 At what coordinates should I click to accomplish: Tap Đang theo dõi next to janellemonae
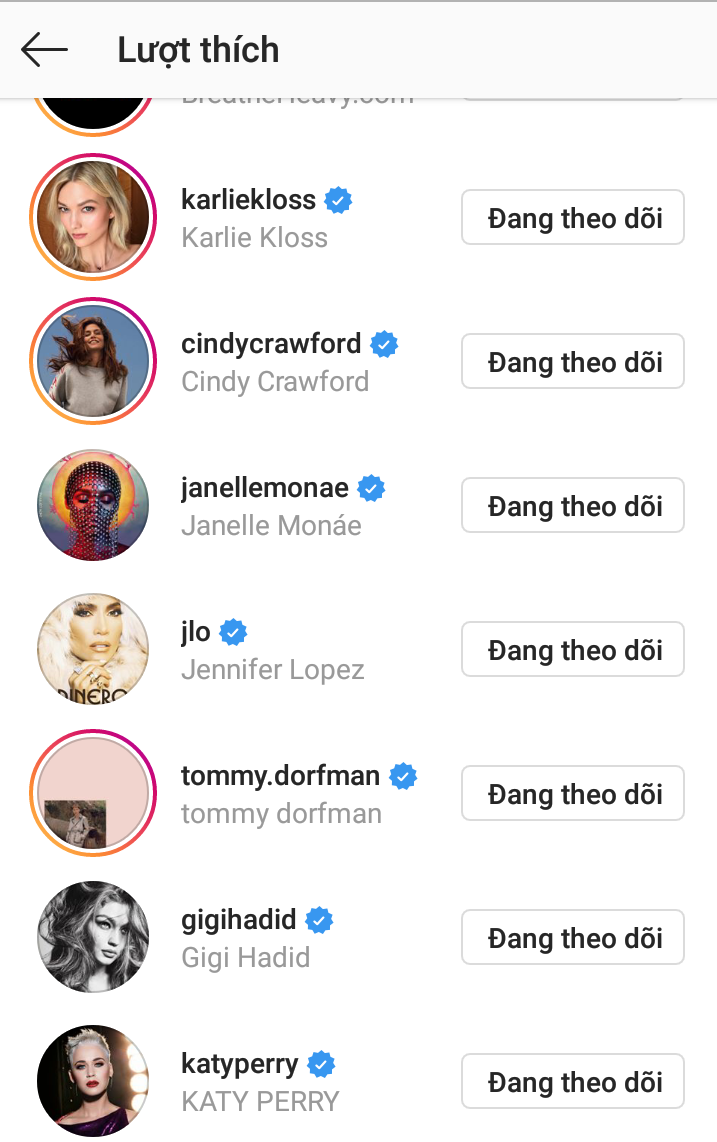(x=573, y=505)
